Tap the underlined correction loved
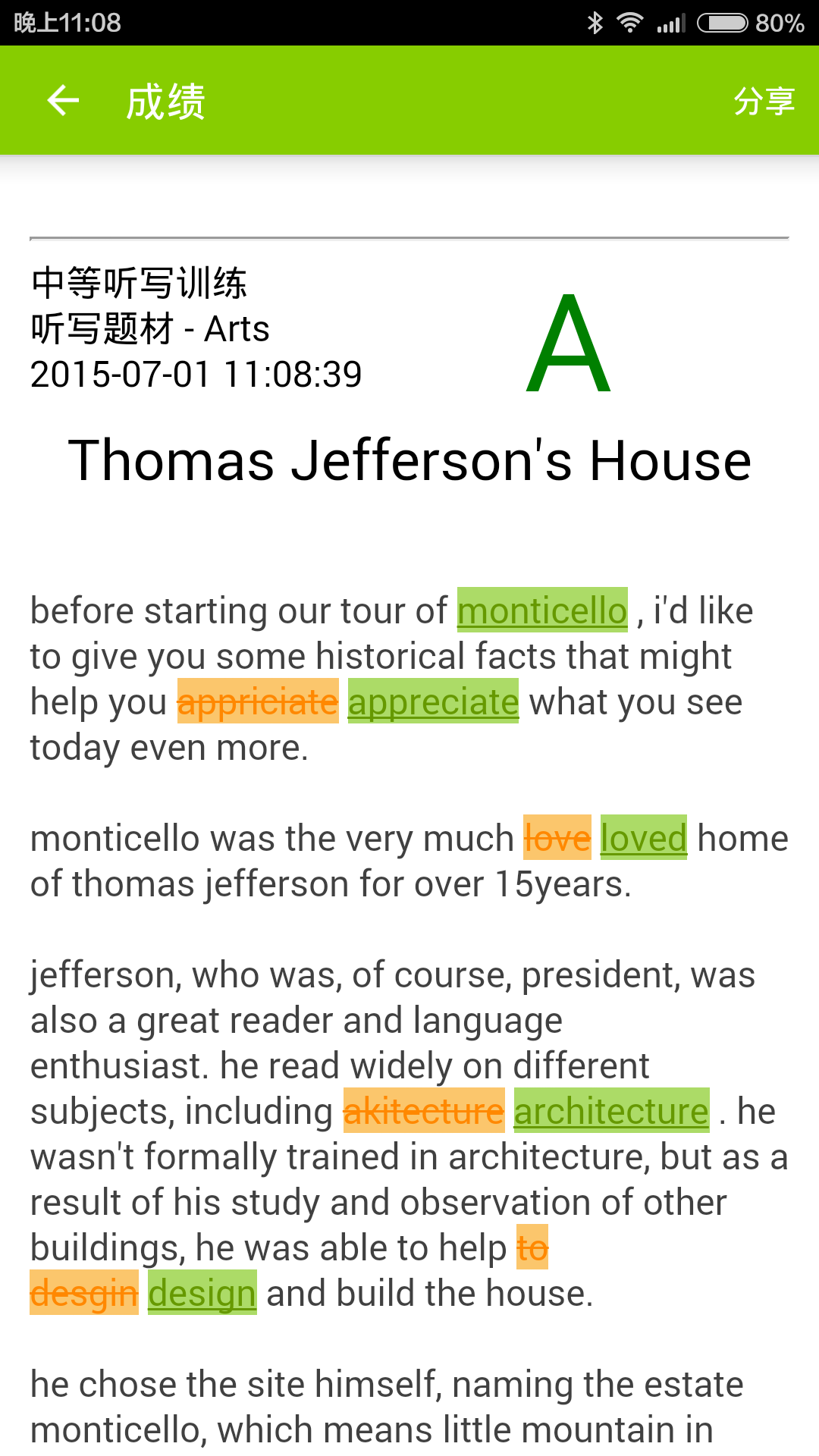Screen dimensions: 819x1456 (x=643, y=838)
